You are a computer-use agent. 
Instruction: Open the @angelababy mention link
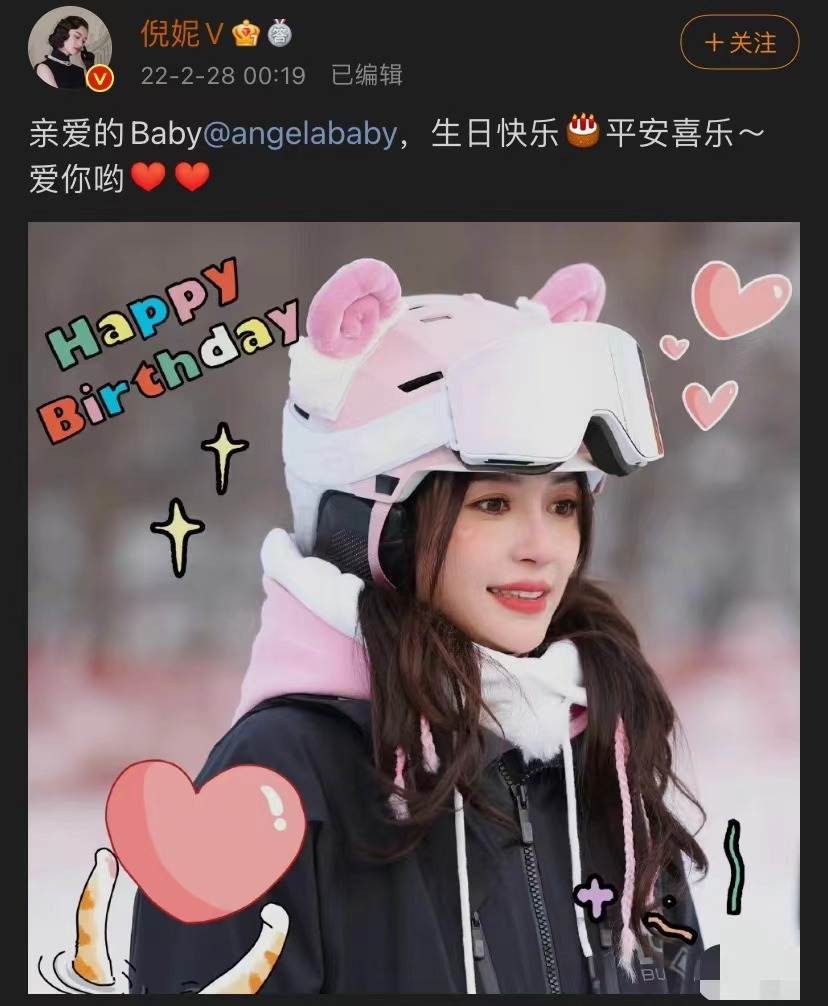pyautogui.click(x=298, y=134)
